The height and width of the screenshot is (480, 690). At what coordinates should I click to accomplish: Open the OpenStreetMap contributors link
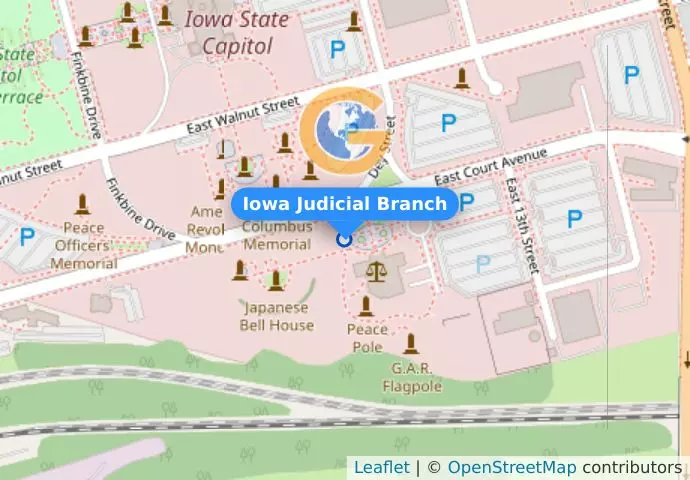[x=511, y=467]
